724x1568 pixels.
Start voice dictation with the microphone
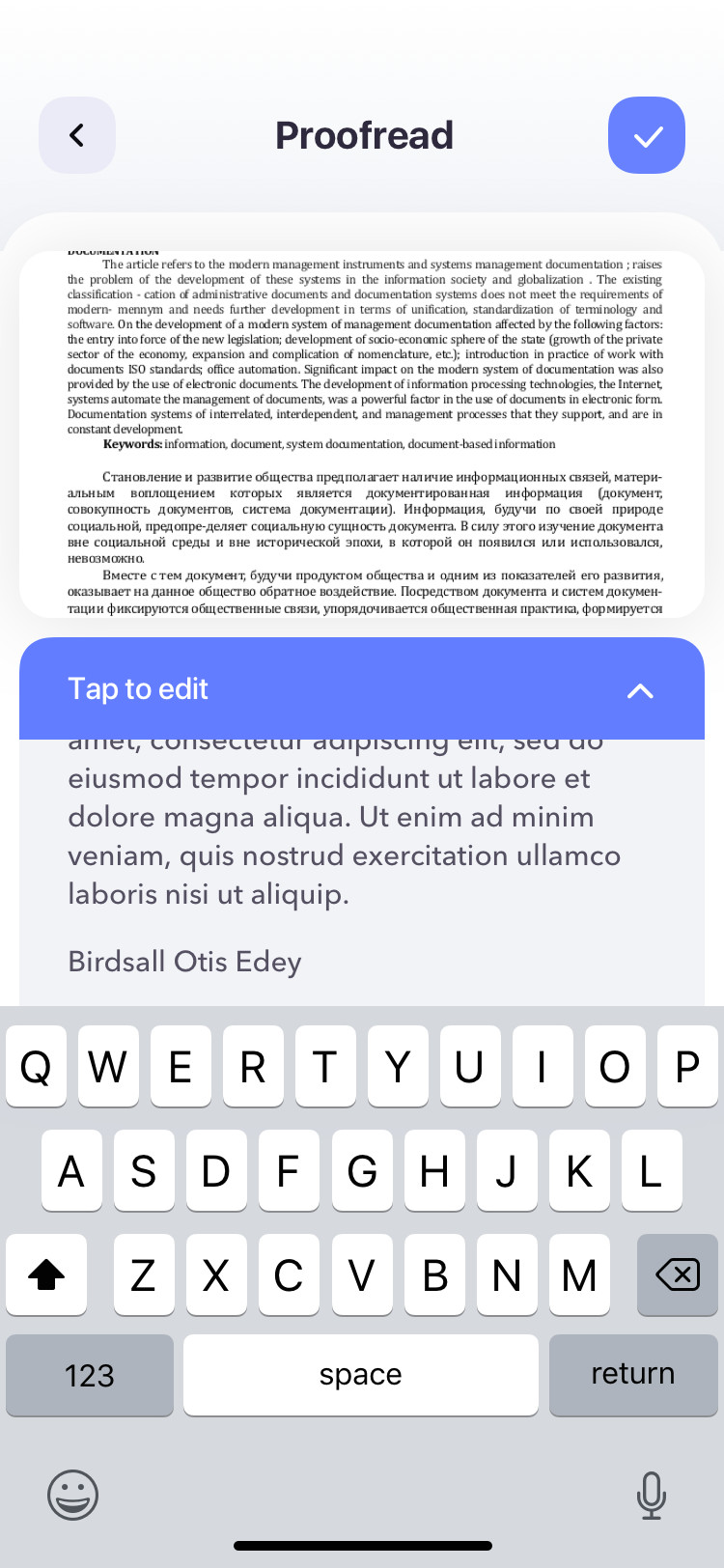click(x=652, y=1495)
